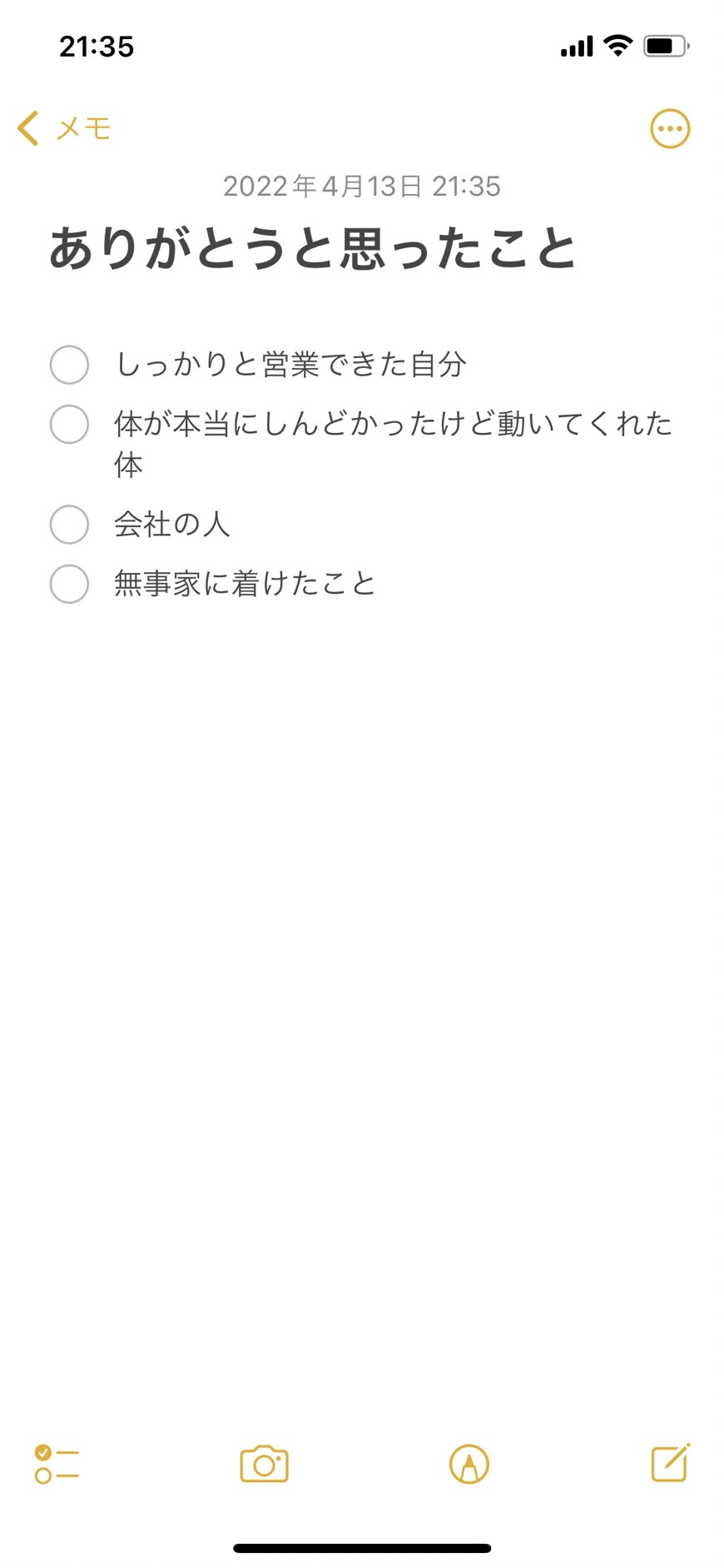724x1568 pixels.
Task: Mark 体が本当にしんどかったけど item as done
Action: click(69, 425)
